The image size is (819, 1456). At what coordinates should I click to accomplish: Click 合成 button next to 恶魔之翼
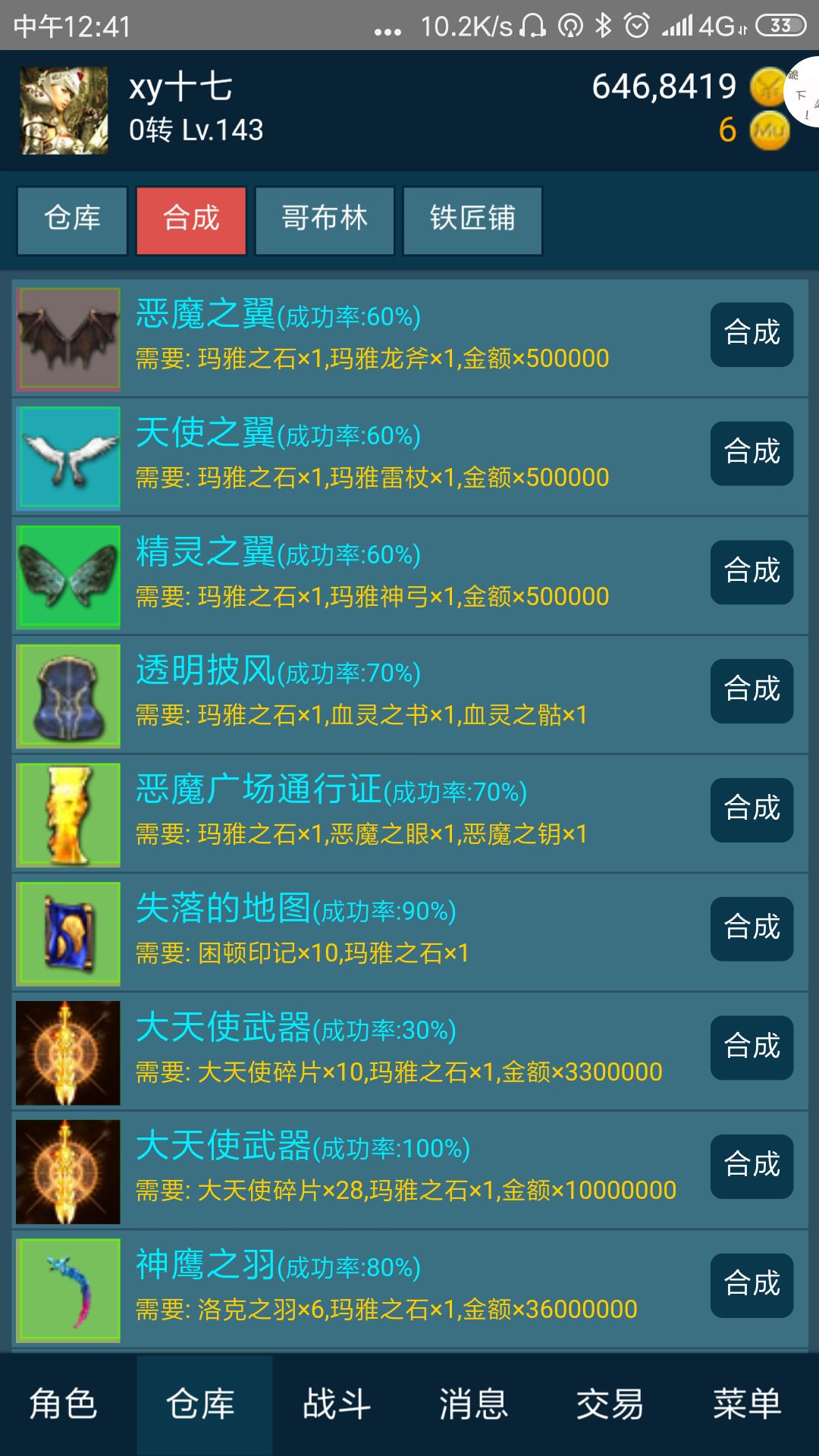[x=752, y=334]
